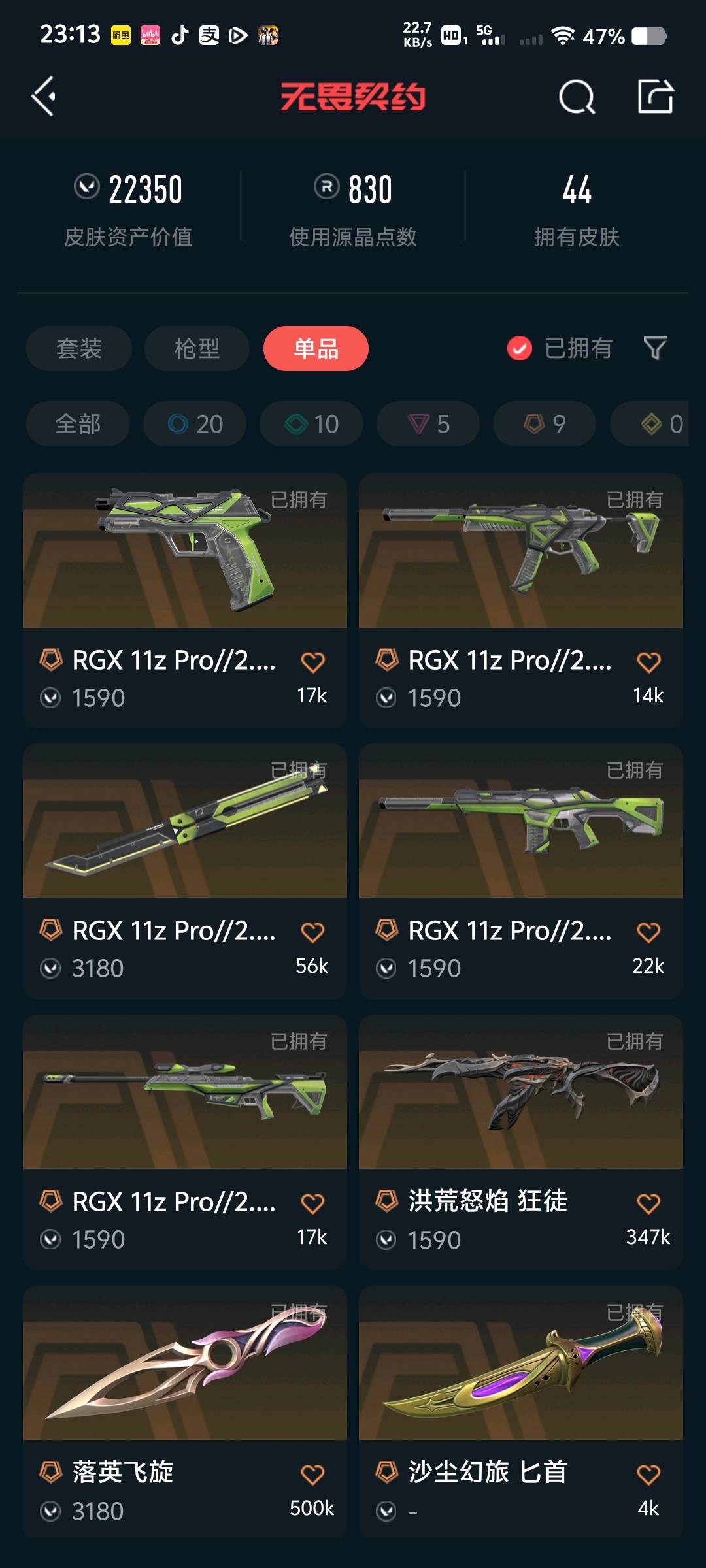Open the RGX 11z Pro blade skin card
The width and height of the screenshot is (706, 1568).
(x=185, y=849)
